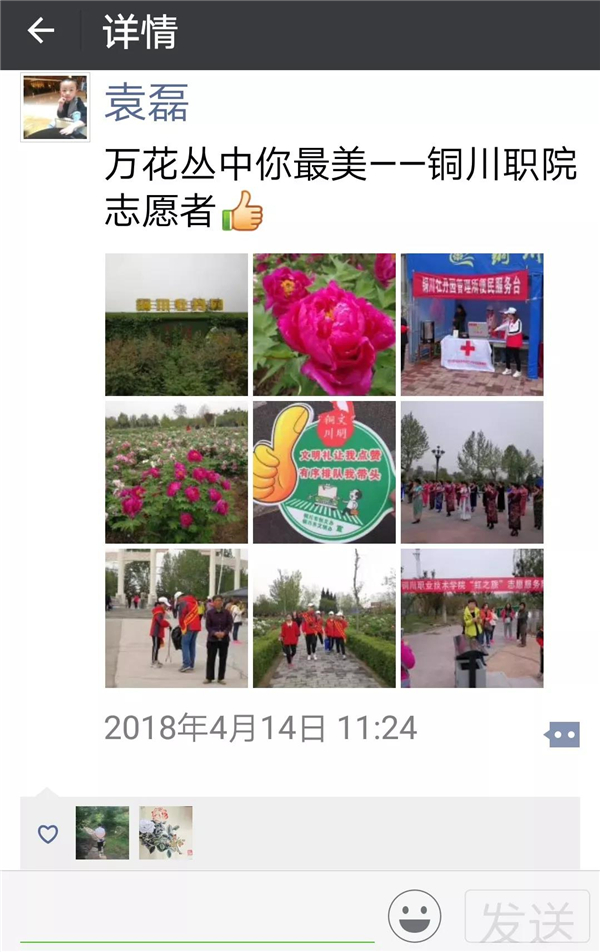This screenshot has width=600, height=952.
Task: Open the red banner volunteer station photo
Action: (472, 618)
